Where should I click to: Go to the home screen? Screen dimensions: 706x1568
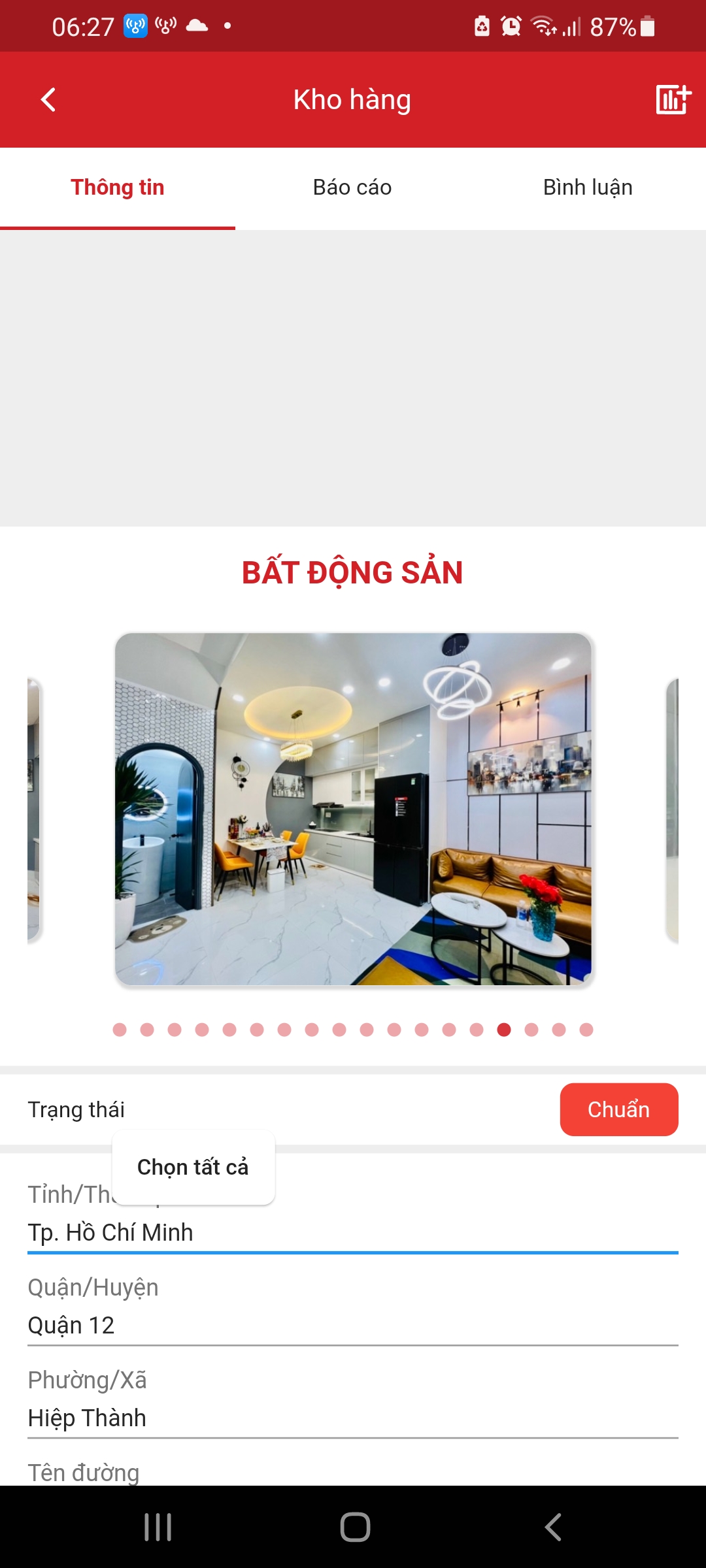355,1527
